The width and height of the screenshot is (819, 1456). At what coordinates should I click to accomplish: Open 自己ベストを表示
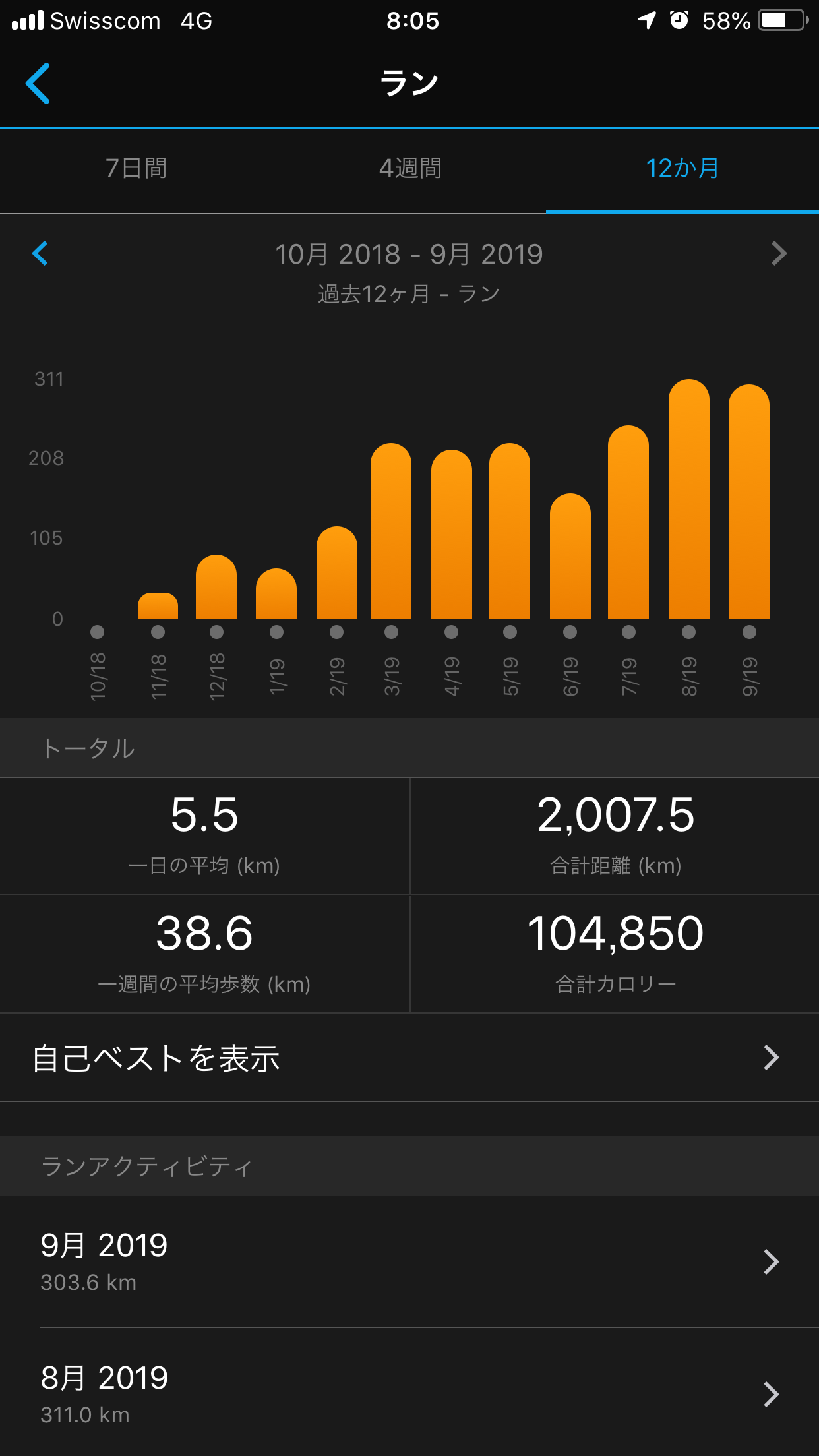pyautogui.click(x=409, y=1058)
